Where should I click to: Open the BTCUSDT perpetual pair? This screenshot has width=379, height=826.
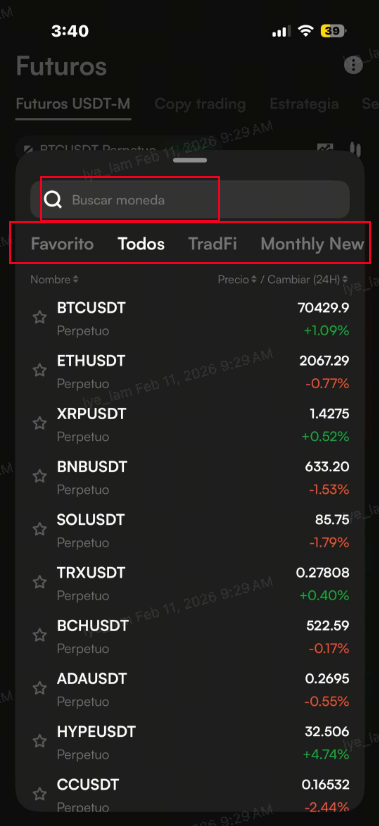point(190,319)
